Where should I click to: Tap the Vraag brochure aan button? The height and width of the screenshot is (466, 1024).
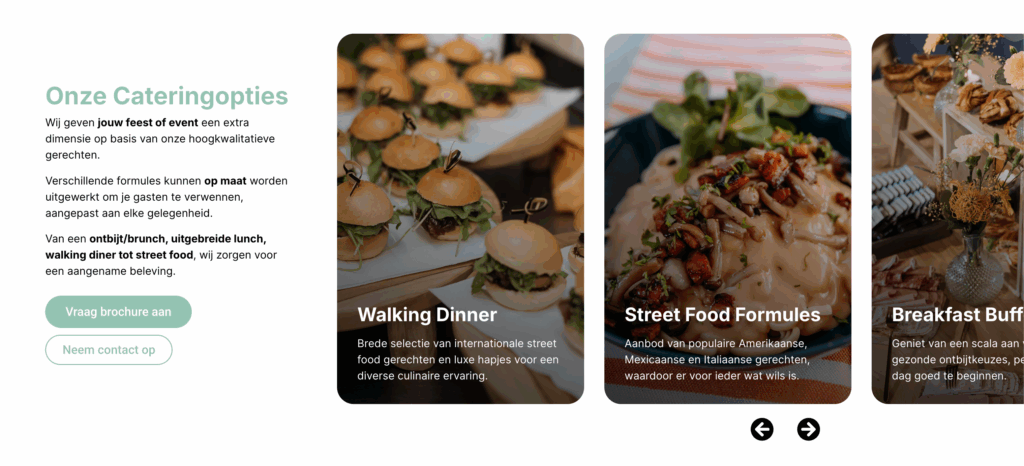coord(118,312)
